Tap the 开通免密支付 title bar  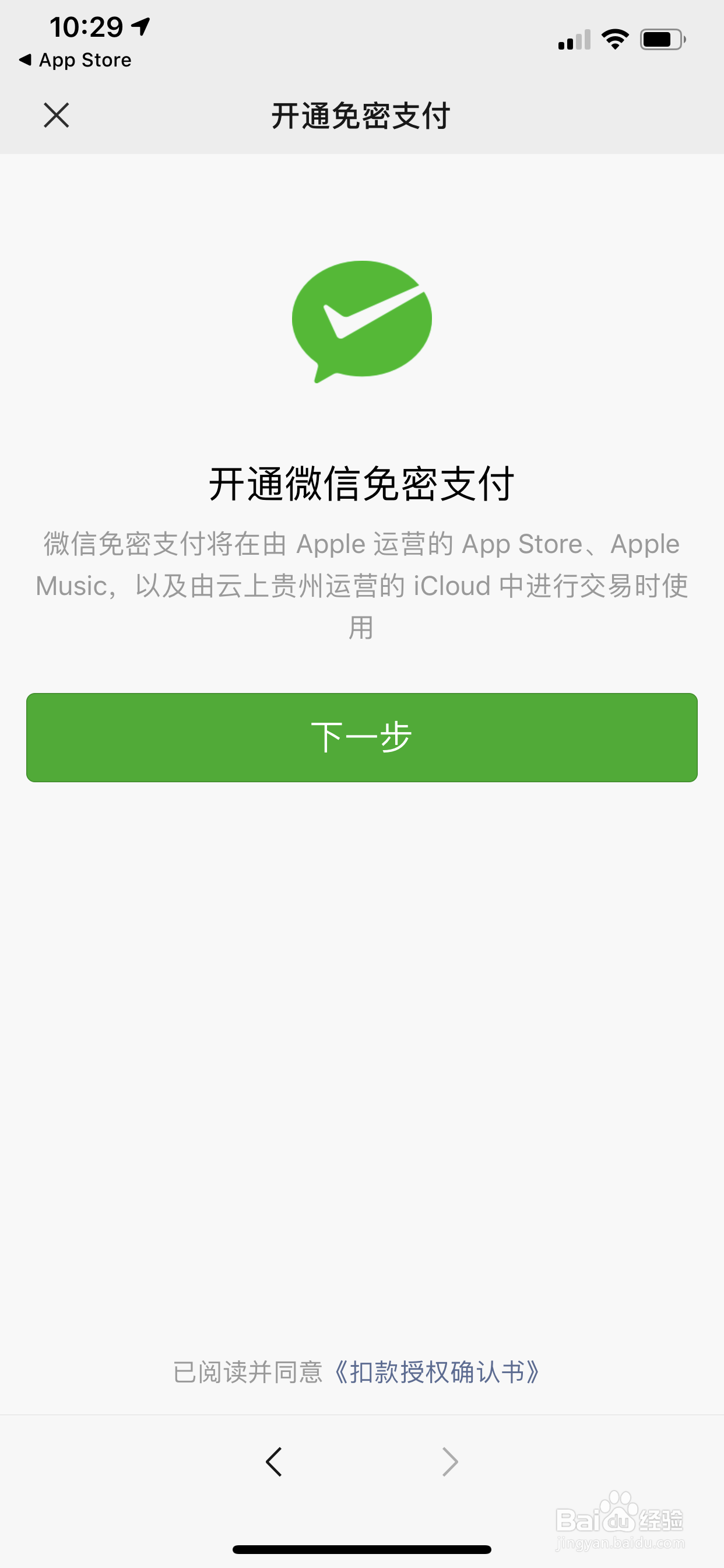coord(362,116)
